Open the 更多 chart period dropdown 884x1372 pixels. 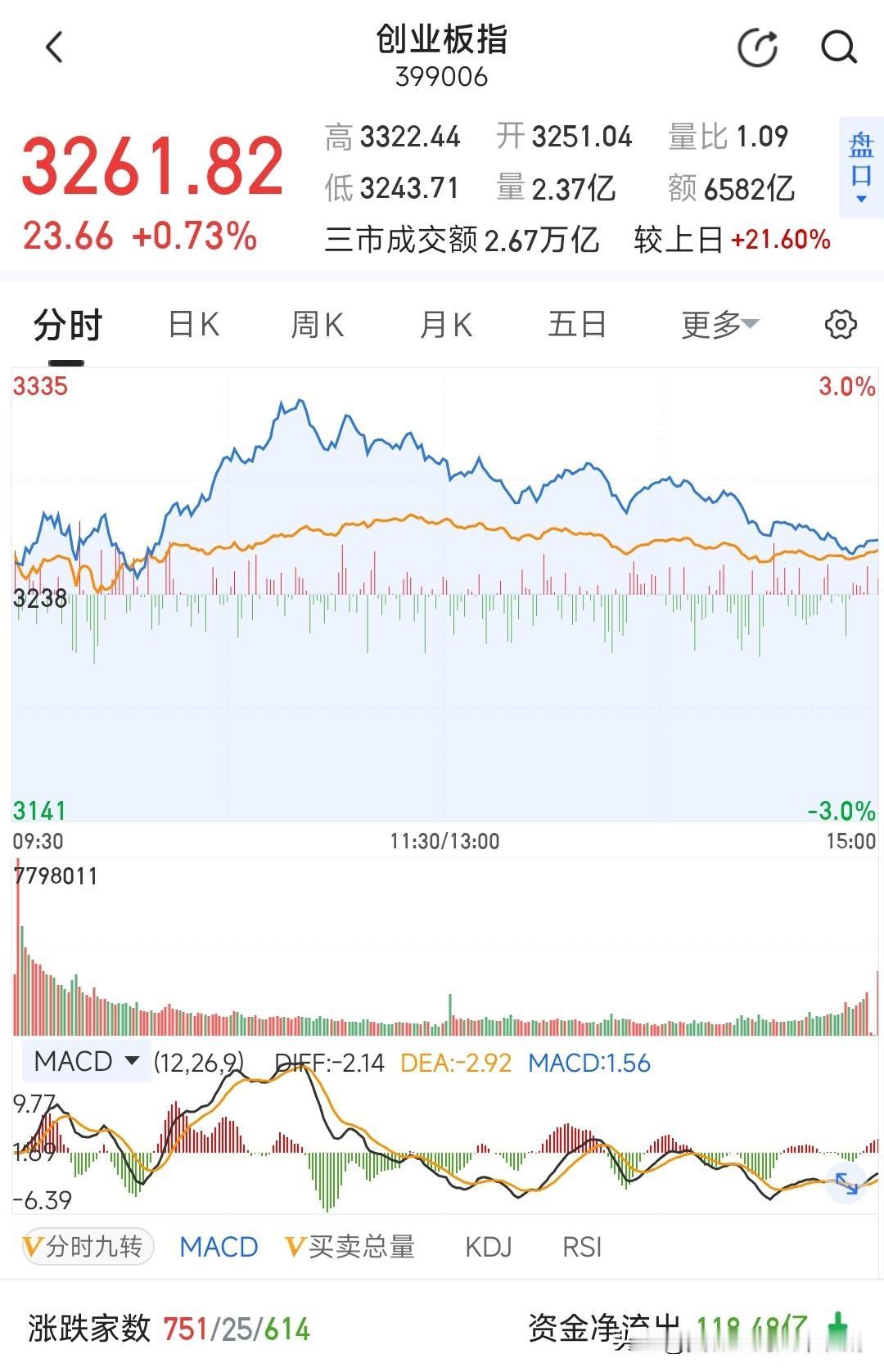720,325
